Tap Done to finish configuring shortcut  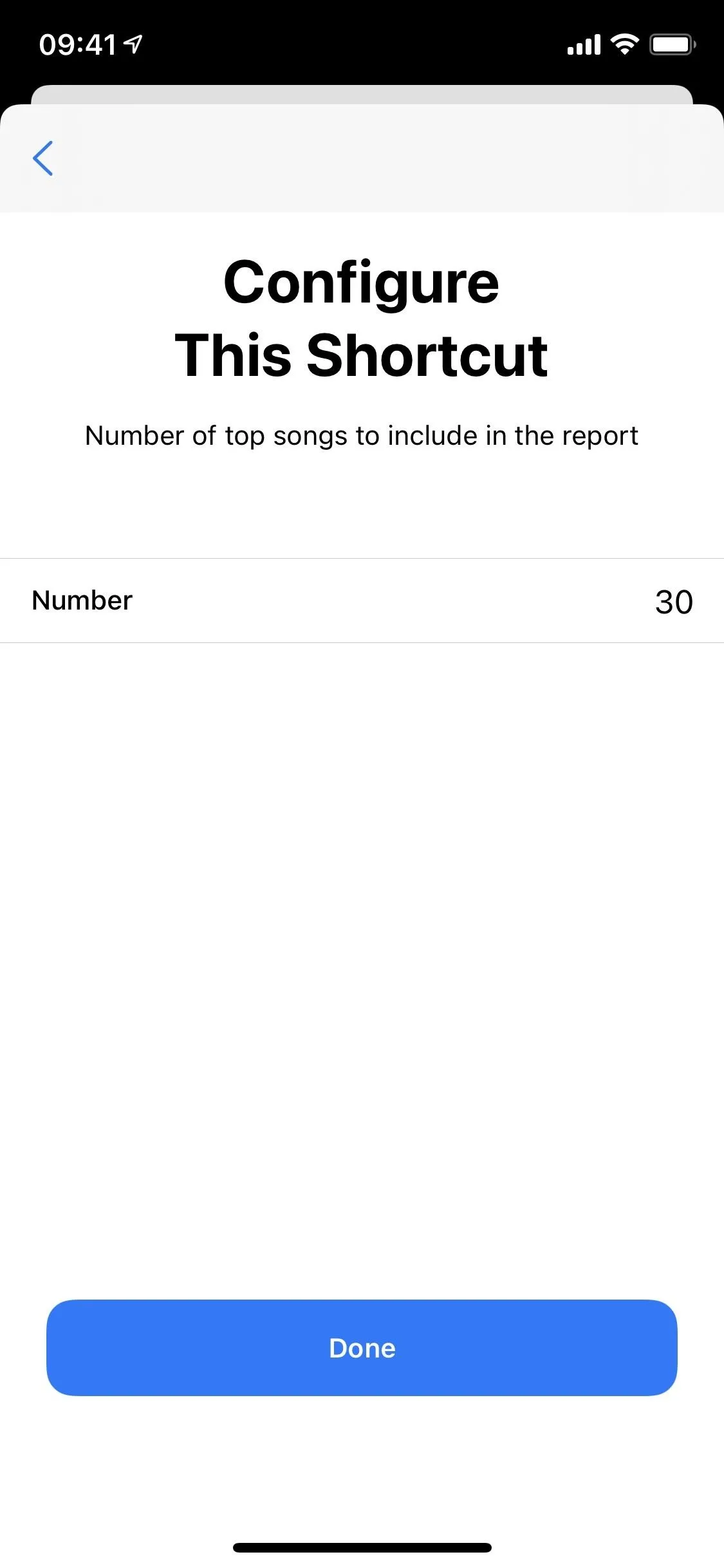click(x=362, y=1347)
